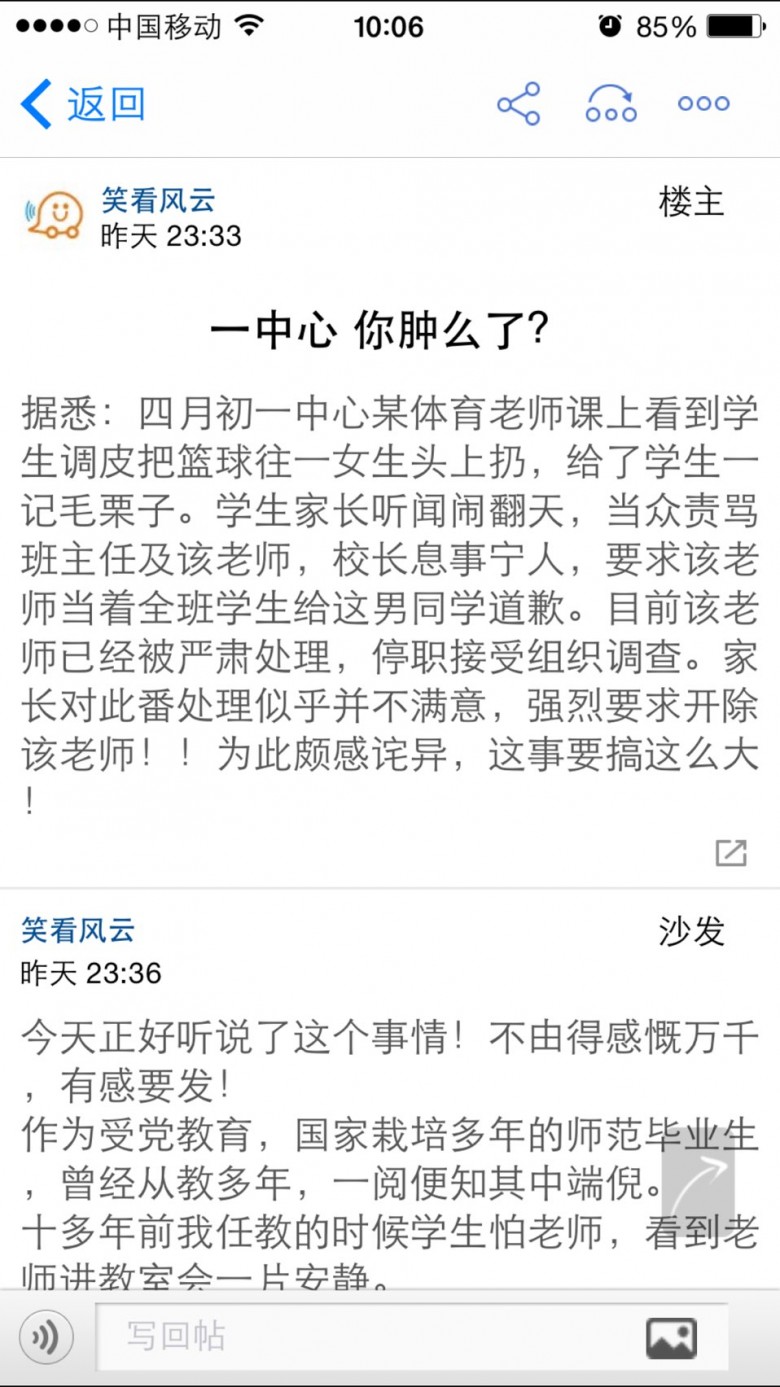780x1387 pixels.
Task: Attach a picture to the reply
Action: (x=671, y=1338)
